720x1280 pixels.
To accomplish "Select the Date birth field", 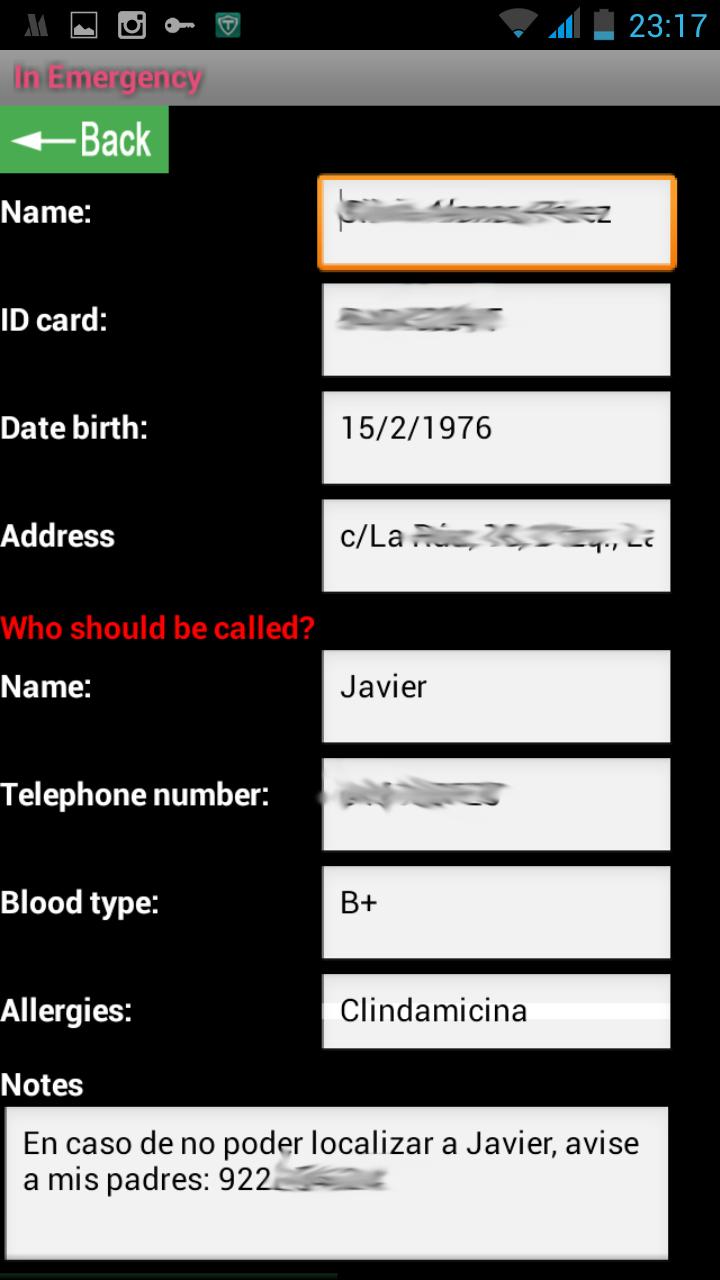I will [x=496, y=438].
